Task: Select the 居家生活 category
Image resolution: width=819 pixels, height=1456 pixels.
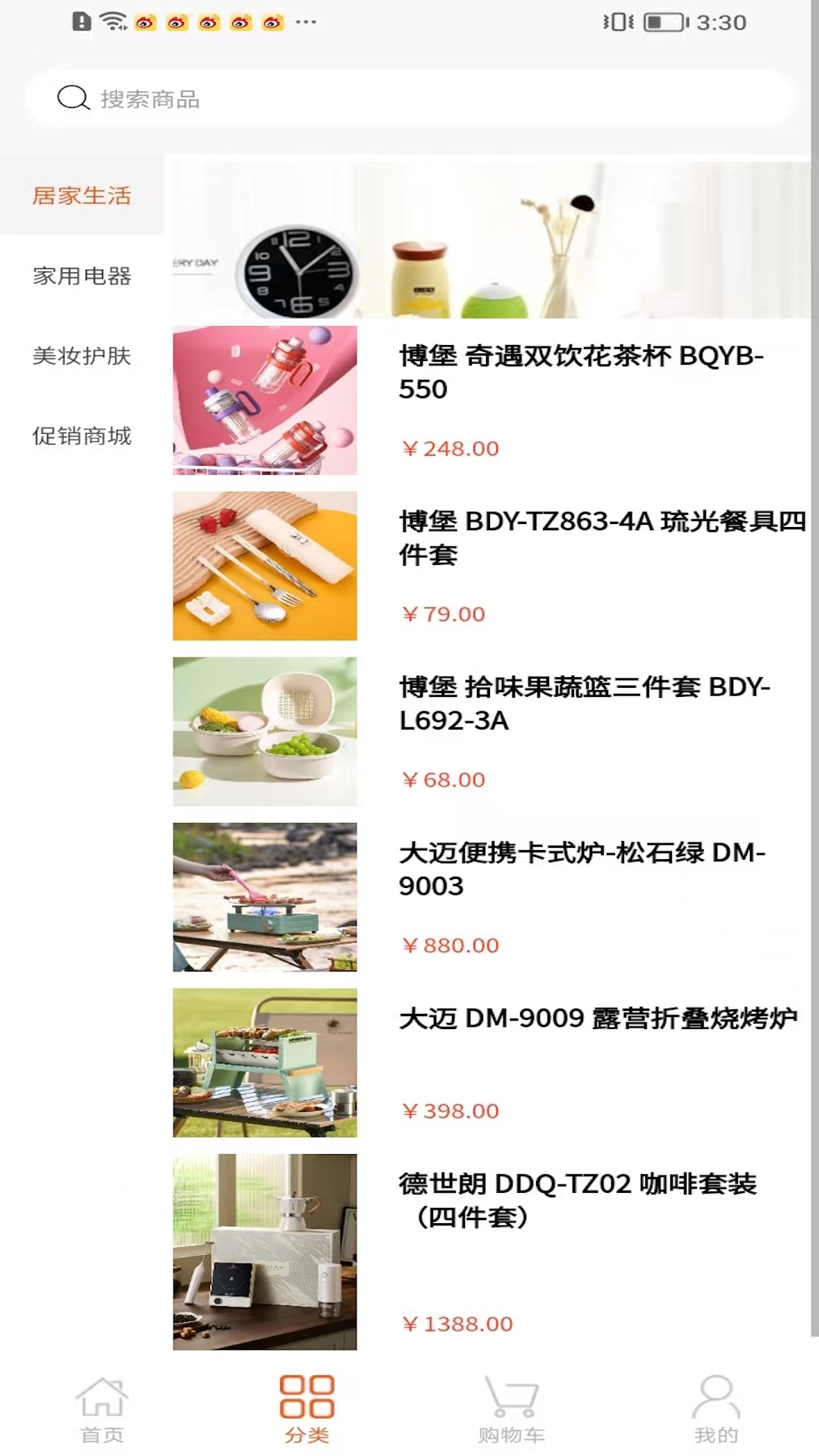Action: (82, 196)
